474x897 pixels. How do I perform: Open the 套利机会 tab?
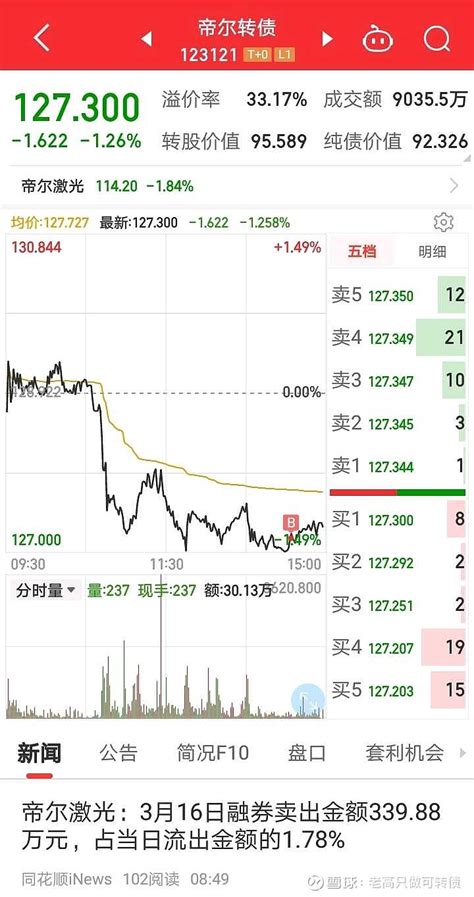click(x=404, y=753)
